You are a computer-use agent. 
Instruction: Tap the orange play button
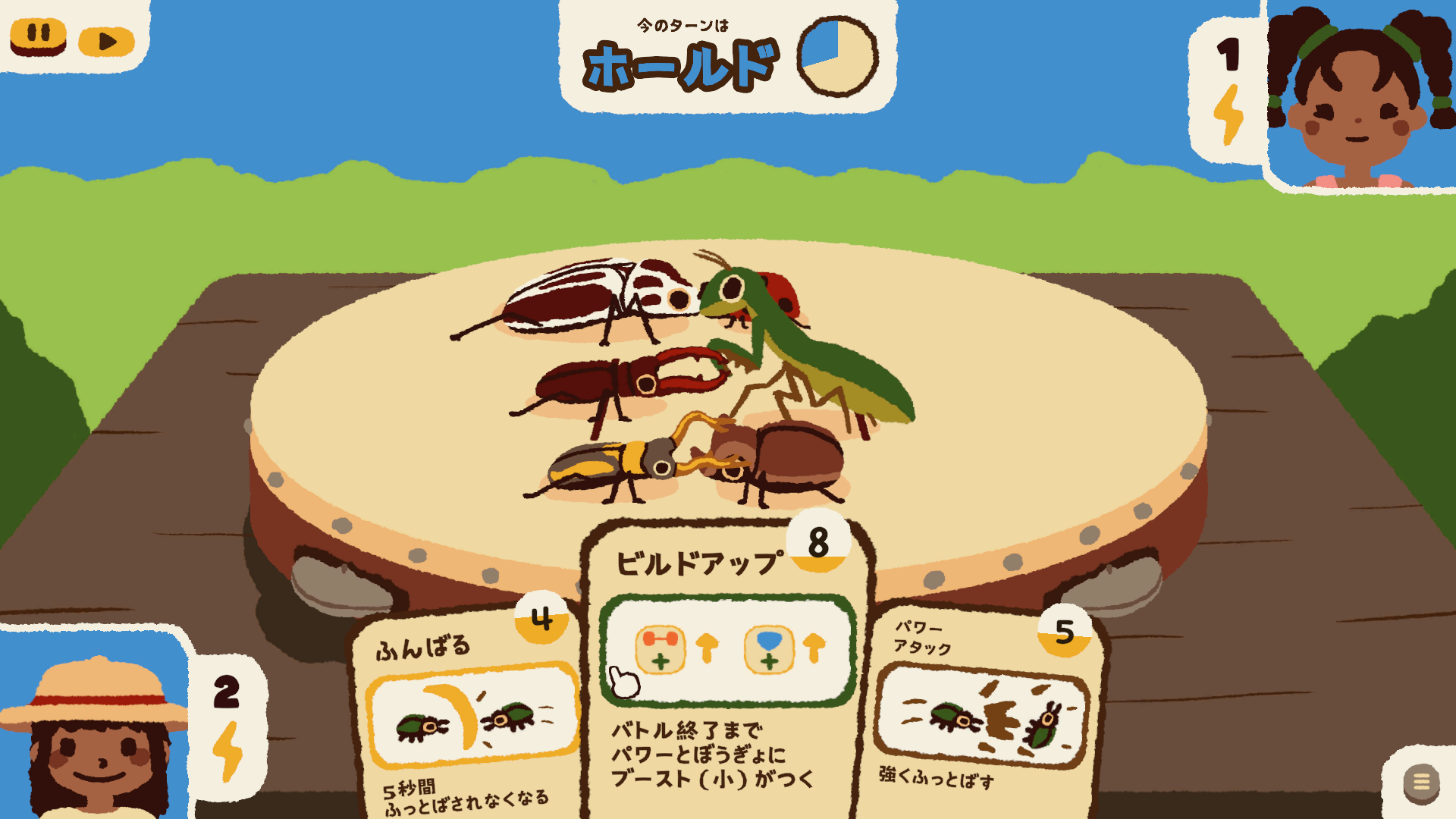(106, 42)
